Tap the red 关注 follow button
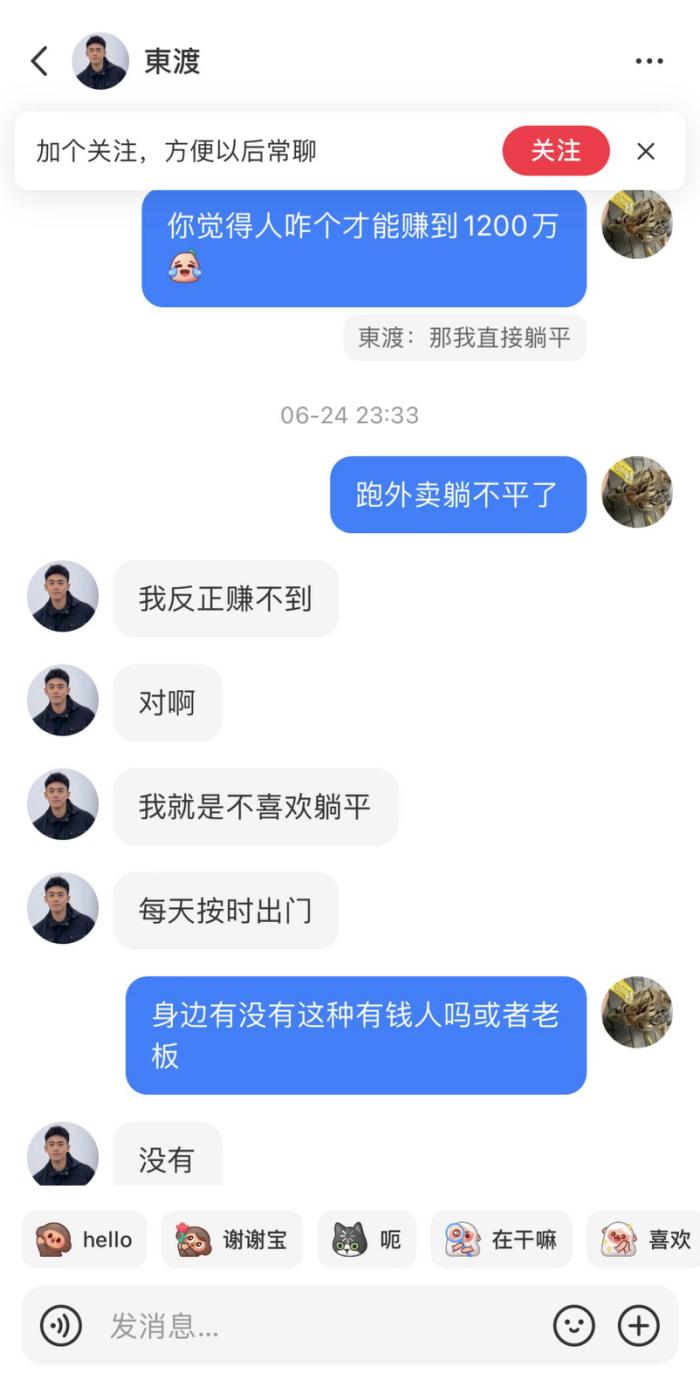The height and width of the screenshot is (1394, 700). point(555,151)
